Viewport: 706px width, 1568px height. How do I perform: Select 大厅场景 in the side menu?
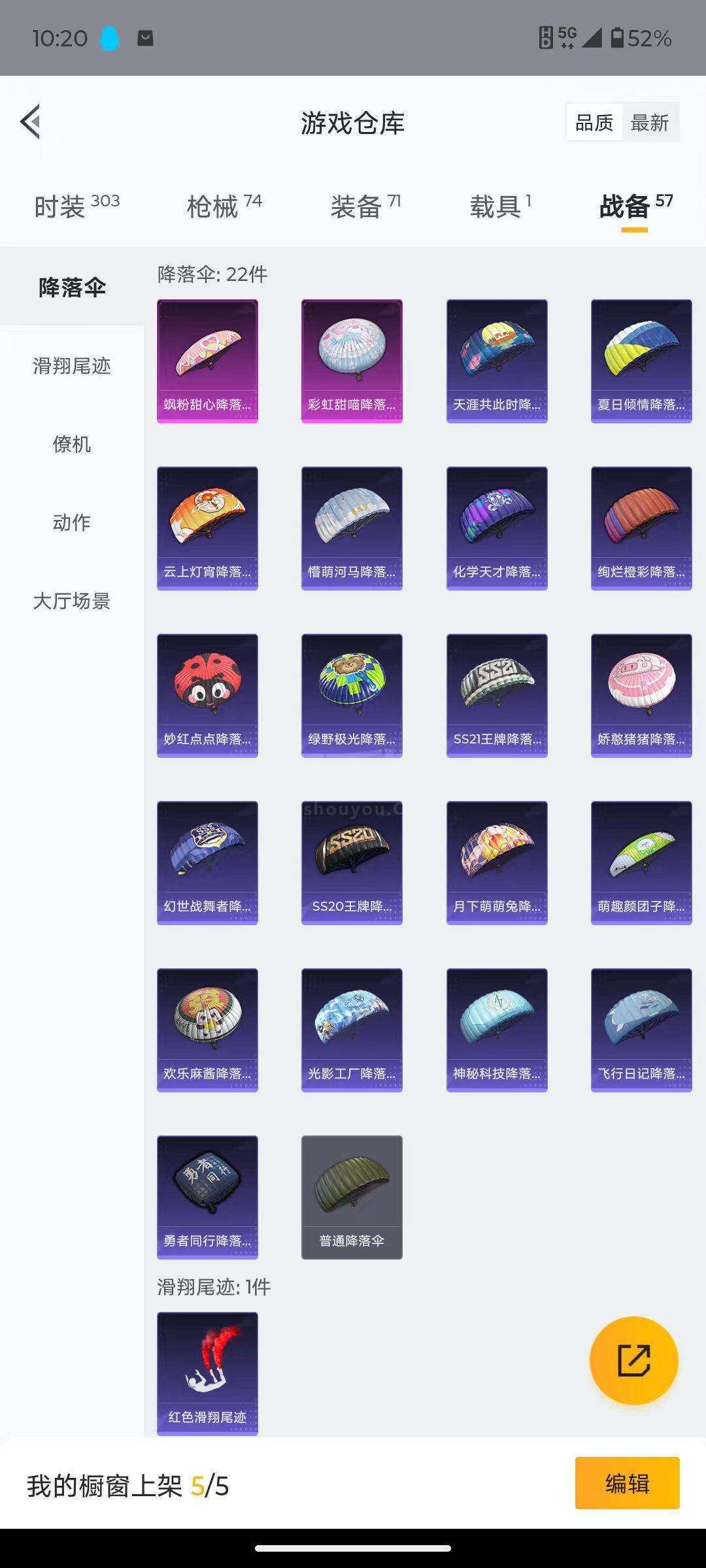72,601
